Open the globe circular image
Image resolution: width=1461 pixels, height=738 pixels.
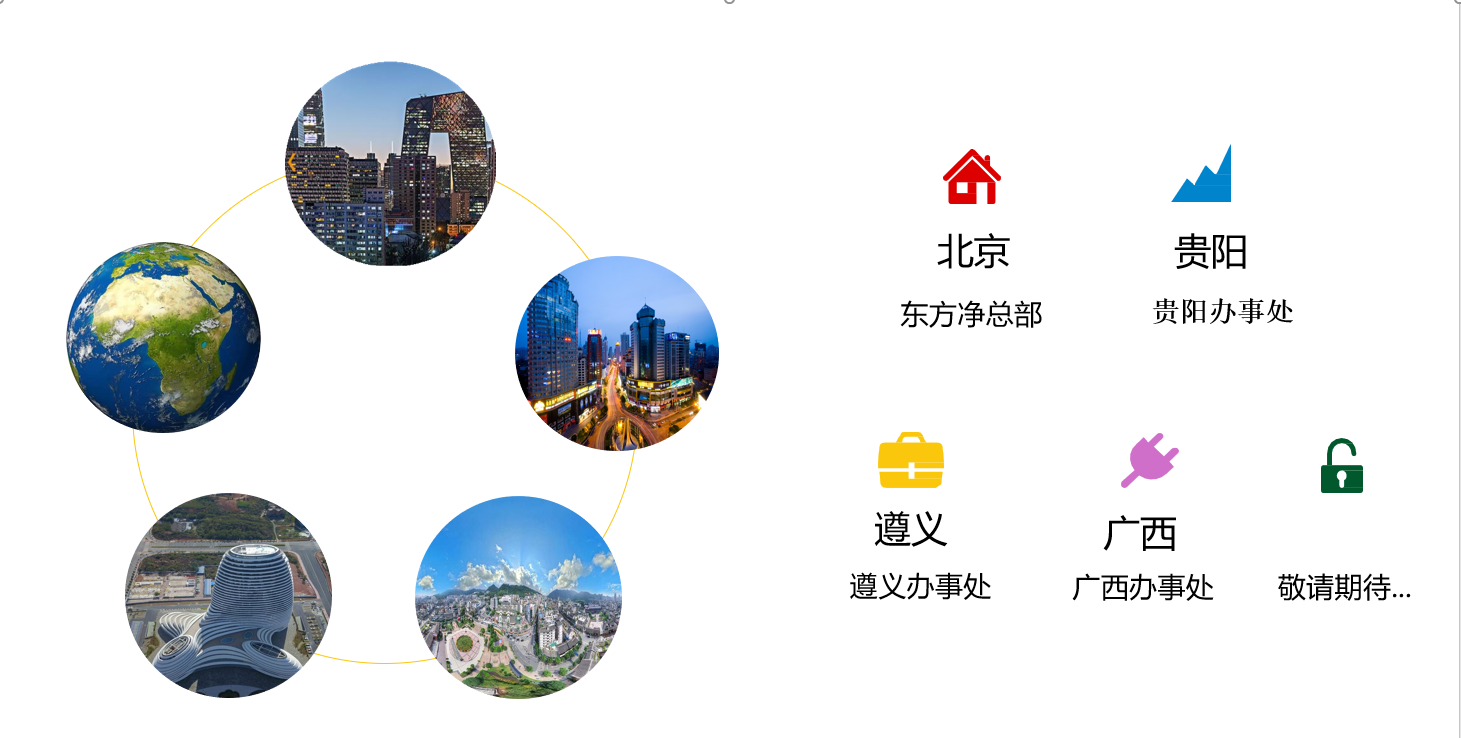[164, 337]
